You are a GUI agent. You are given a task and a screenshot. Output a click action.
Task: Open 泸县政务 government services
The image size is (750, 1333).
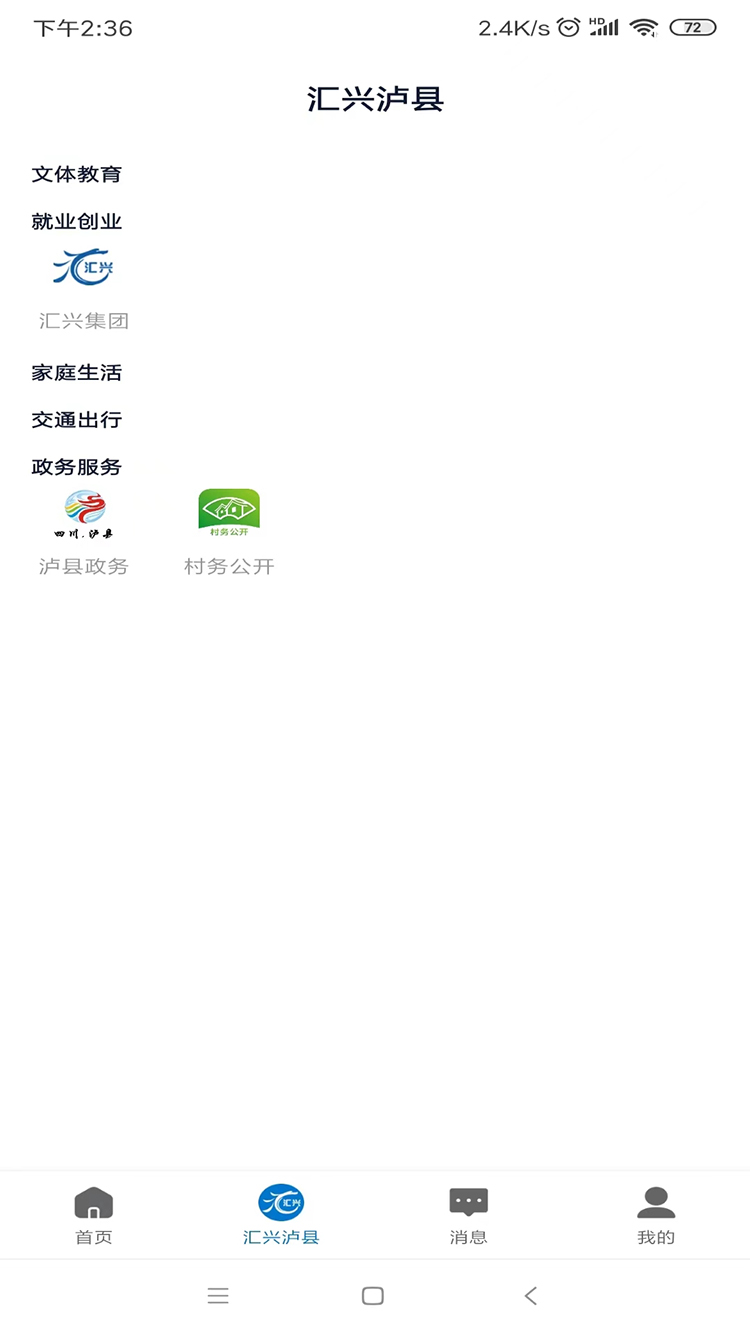(84, 531)
